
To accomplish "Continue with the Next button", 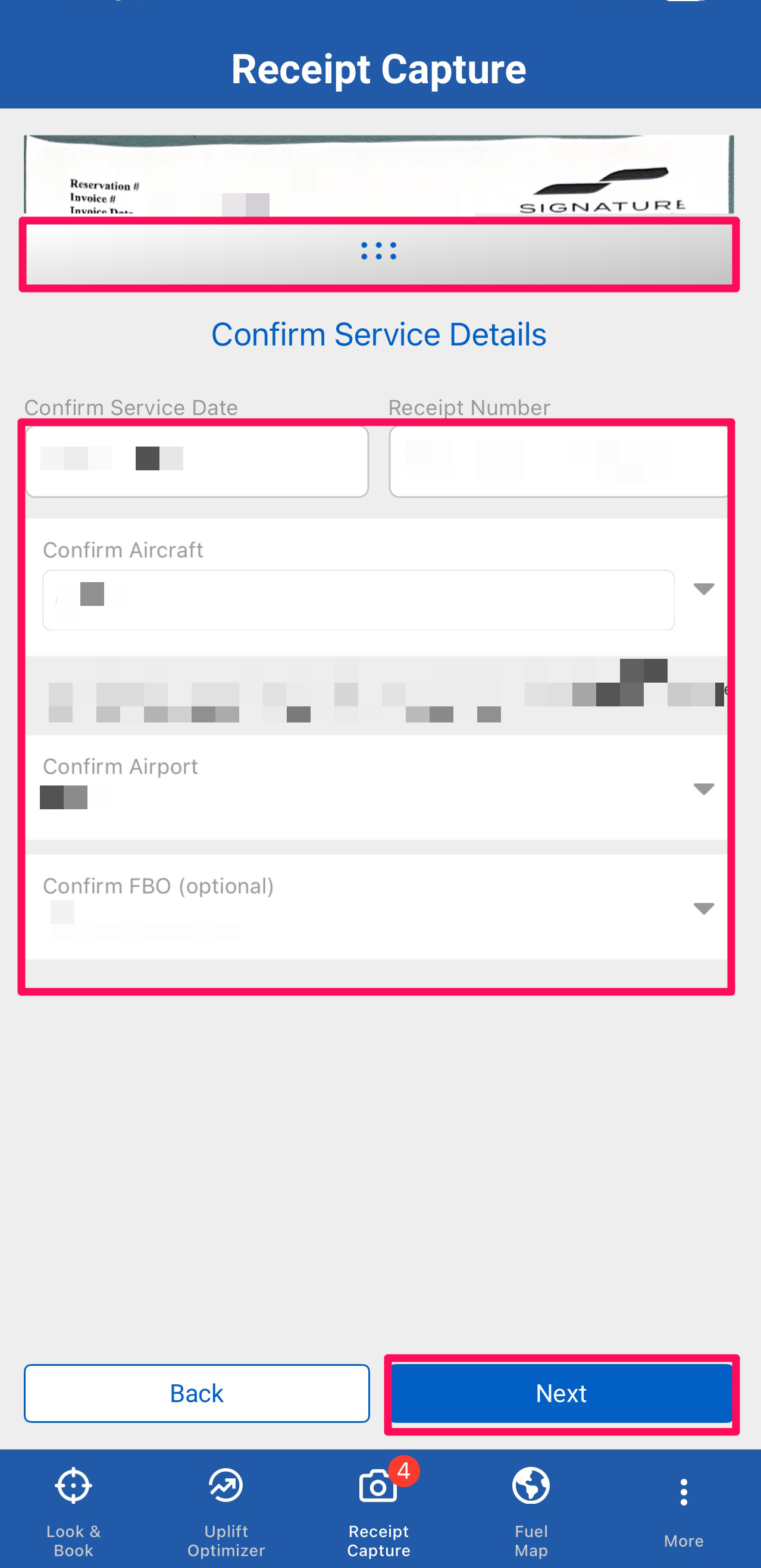I will coord(561,1393).
